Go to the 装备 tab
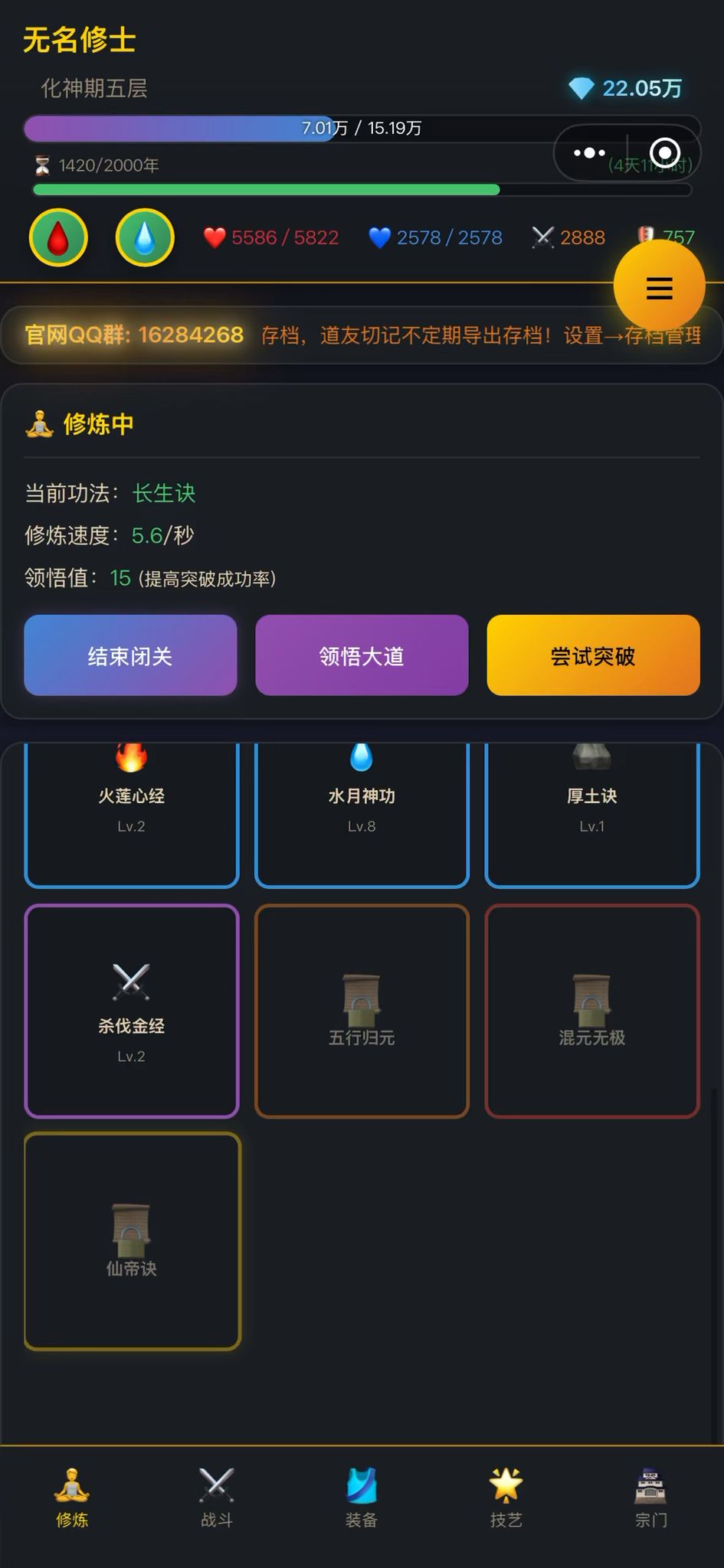Image resolution: width=724 pixels, height=1568 pixels. click(361, 1498)
